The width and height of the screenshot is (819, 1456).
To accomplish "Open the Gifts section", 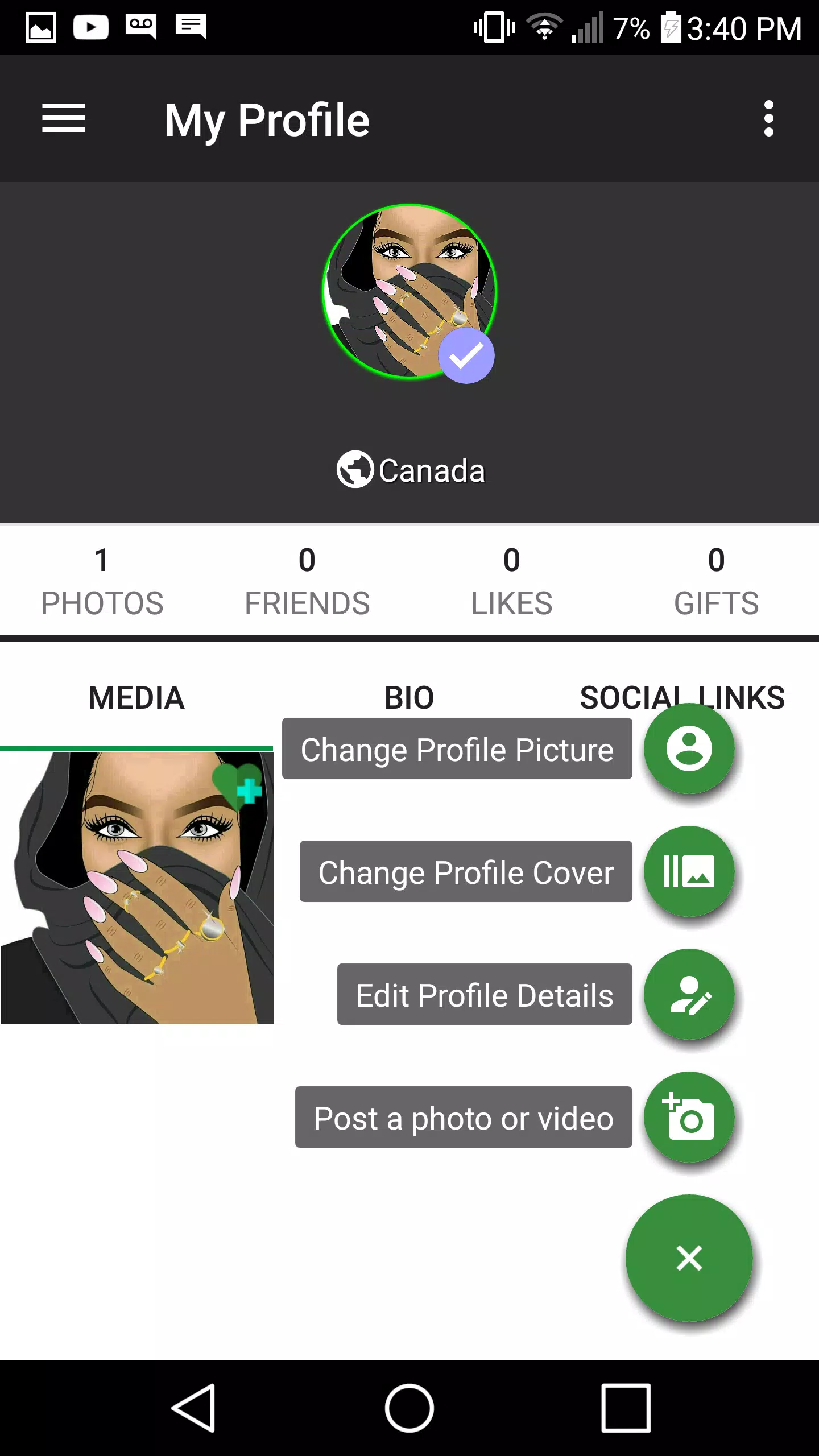I will tap(716, 581).
